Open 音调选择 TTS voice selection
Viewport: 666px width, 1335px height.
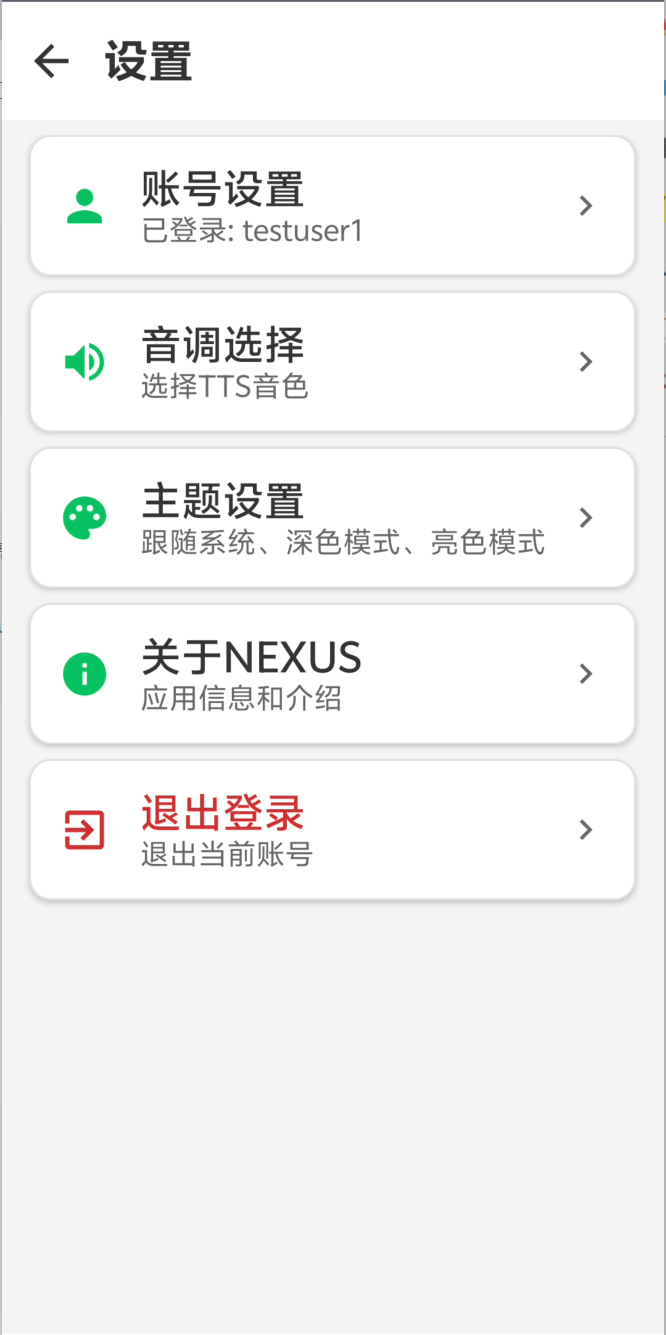[x=332, y=362]
